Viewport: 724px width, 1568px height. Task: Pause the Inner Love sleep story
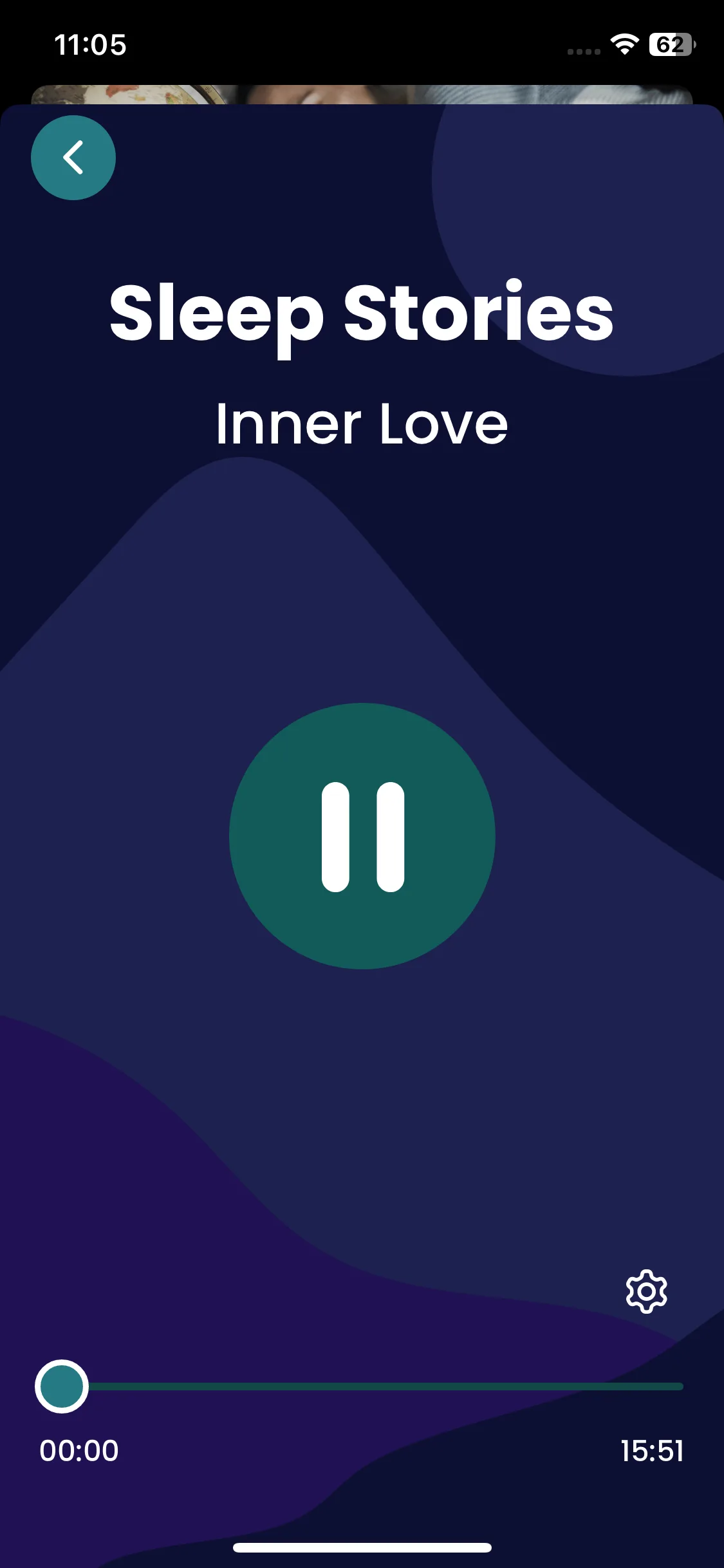click(362, 836)
